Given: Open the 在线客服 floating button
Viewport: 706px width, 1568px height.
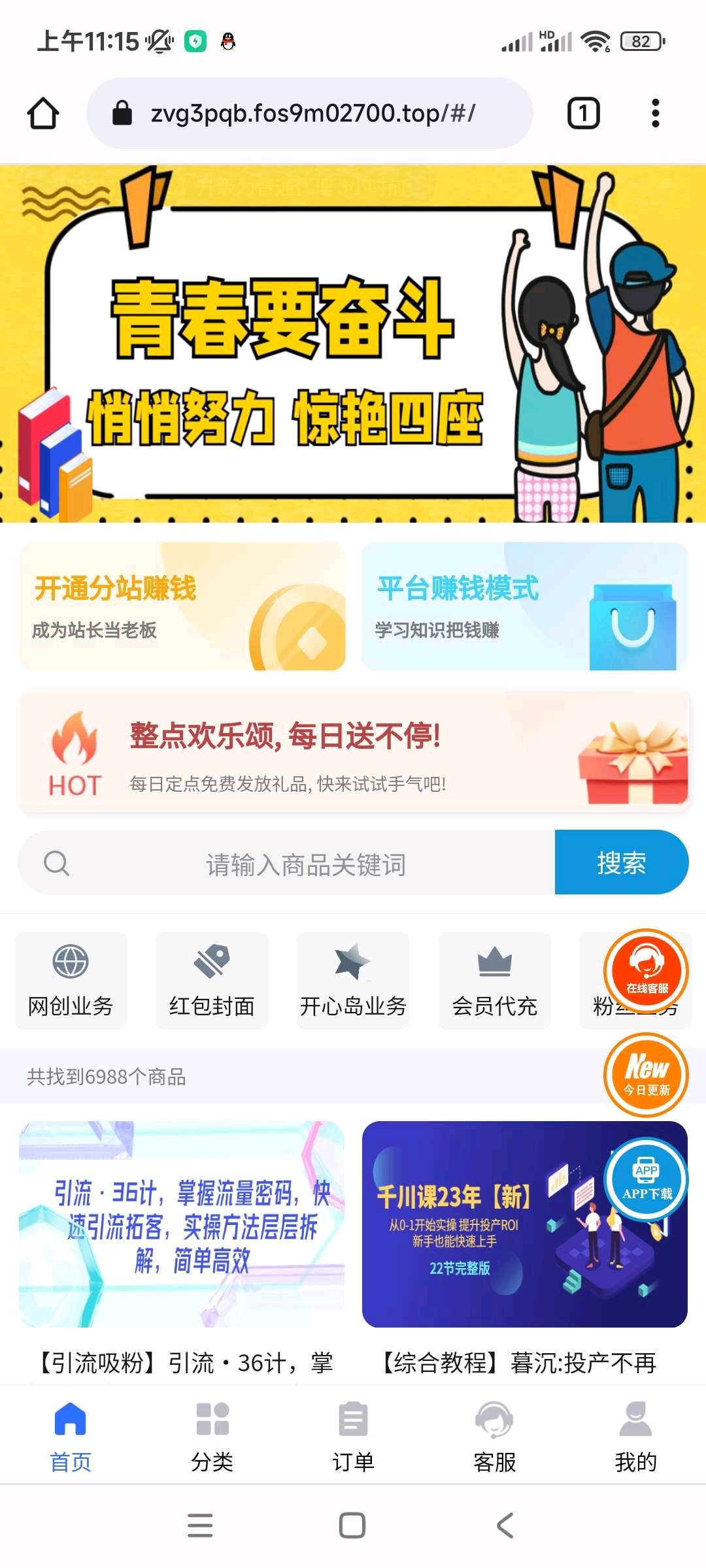Looking at the screenshot, I should 647,971.
